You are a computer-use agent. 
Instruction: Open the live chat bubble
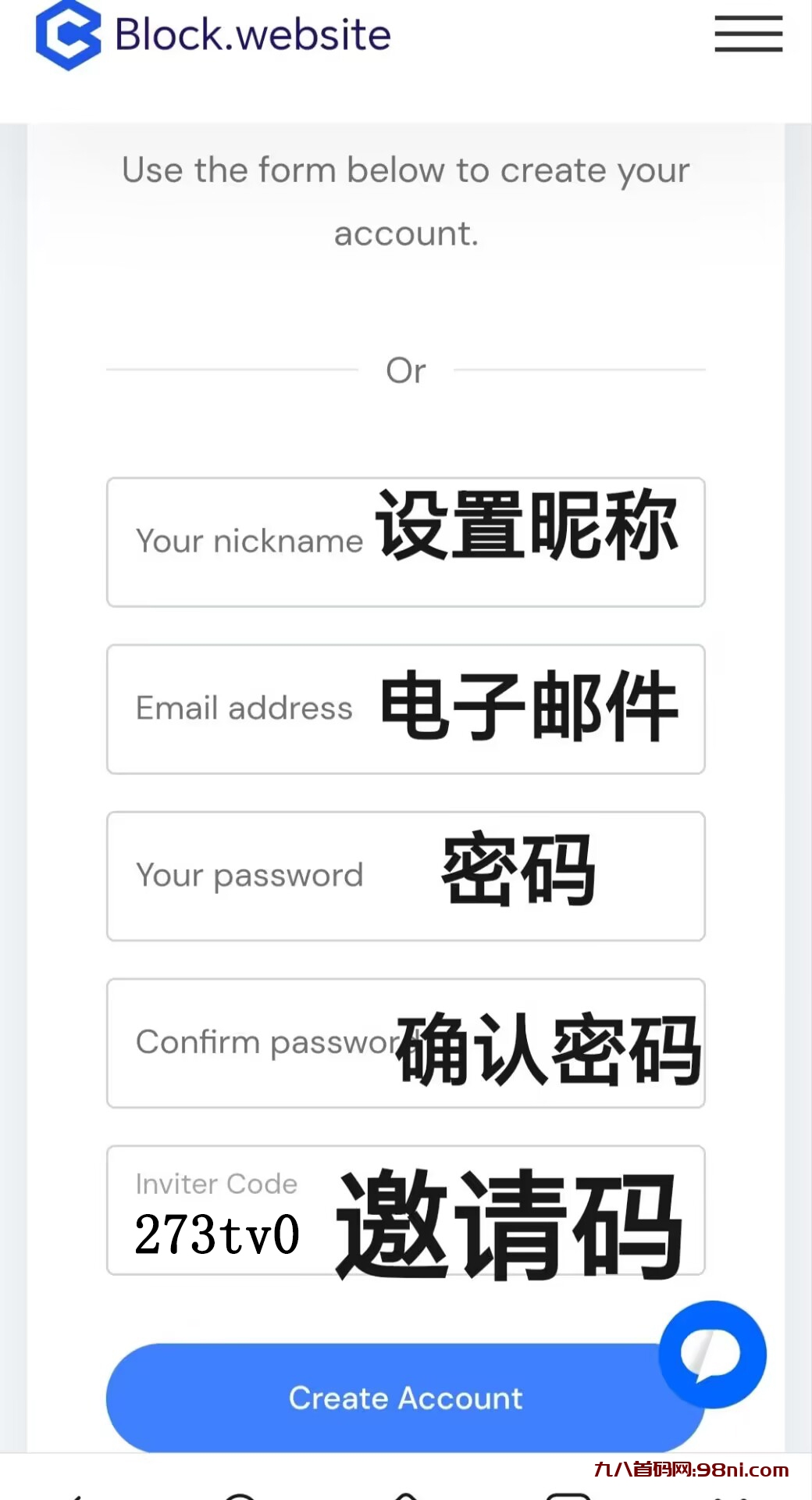712,1354
